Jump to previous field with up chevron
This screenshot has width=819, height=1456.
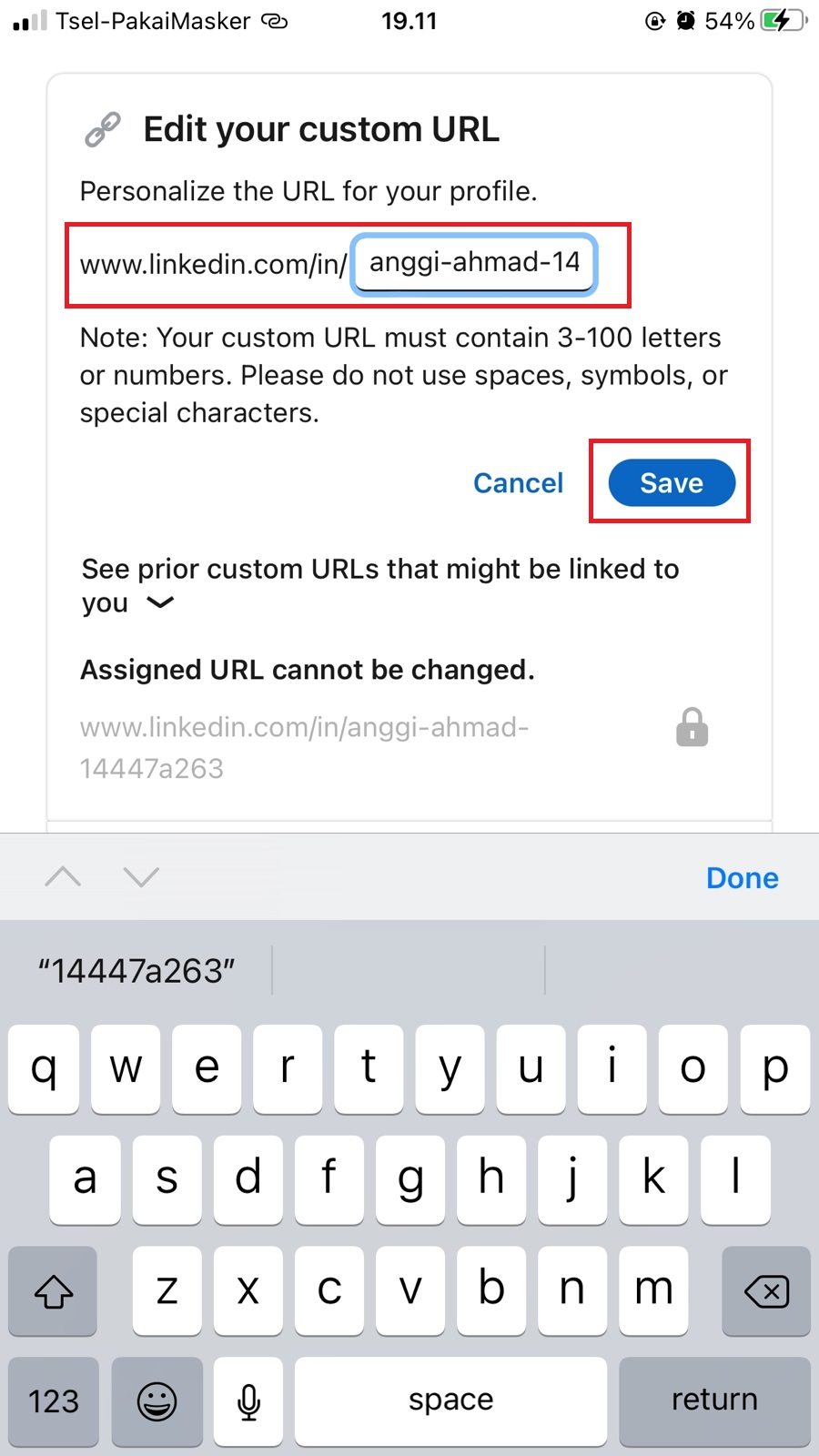(63, 876)
